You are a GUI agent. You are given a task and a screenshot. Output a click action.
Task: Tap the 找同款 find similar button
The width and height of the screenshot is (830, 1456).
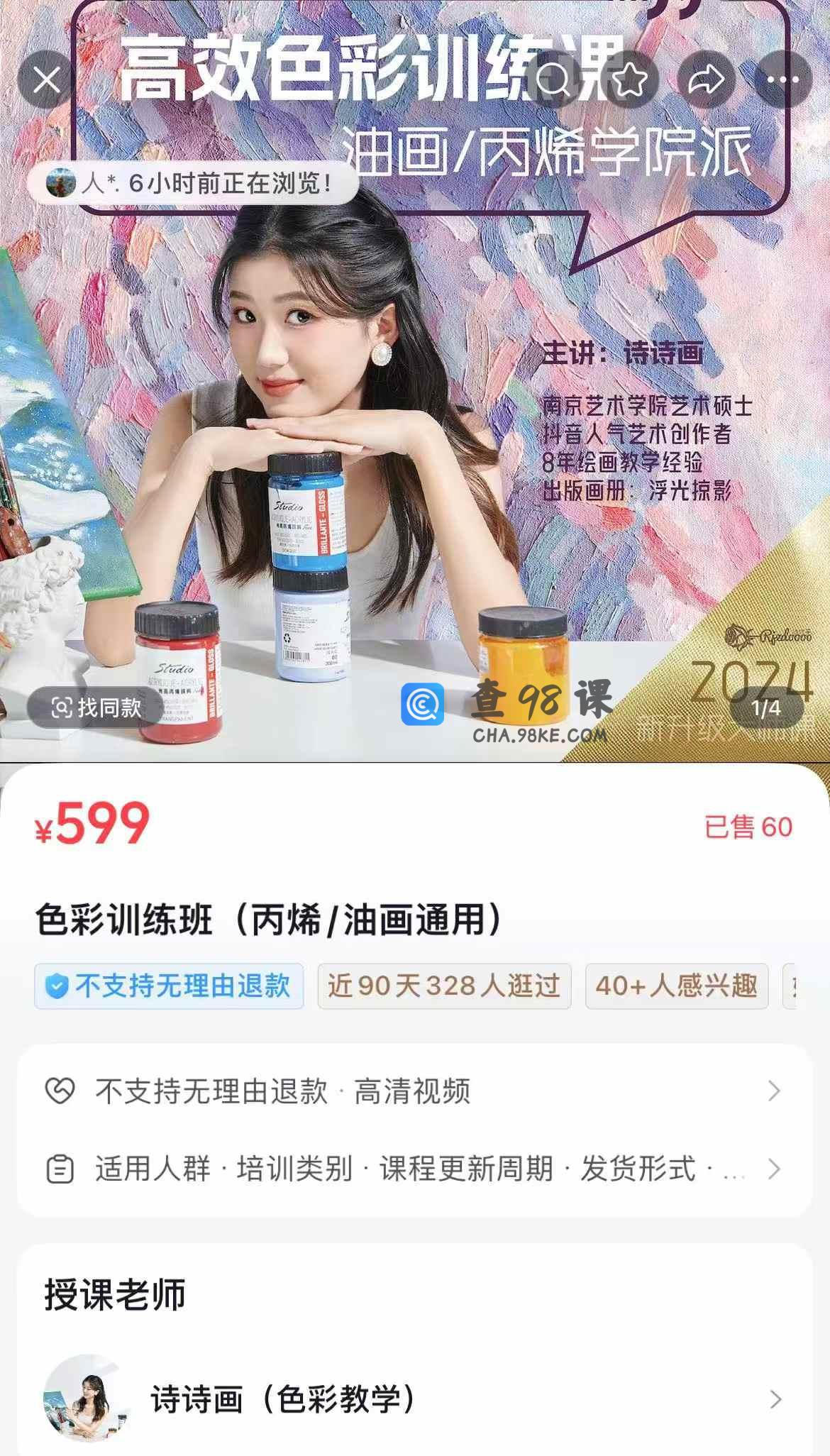(96, 707)
